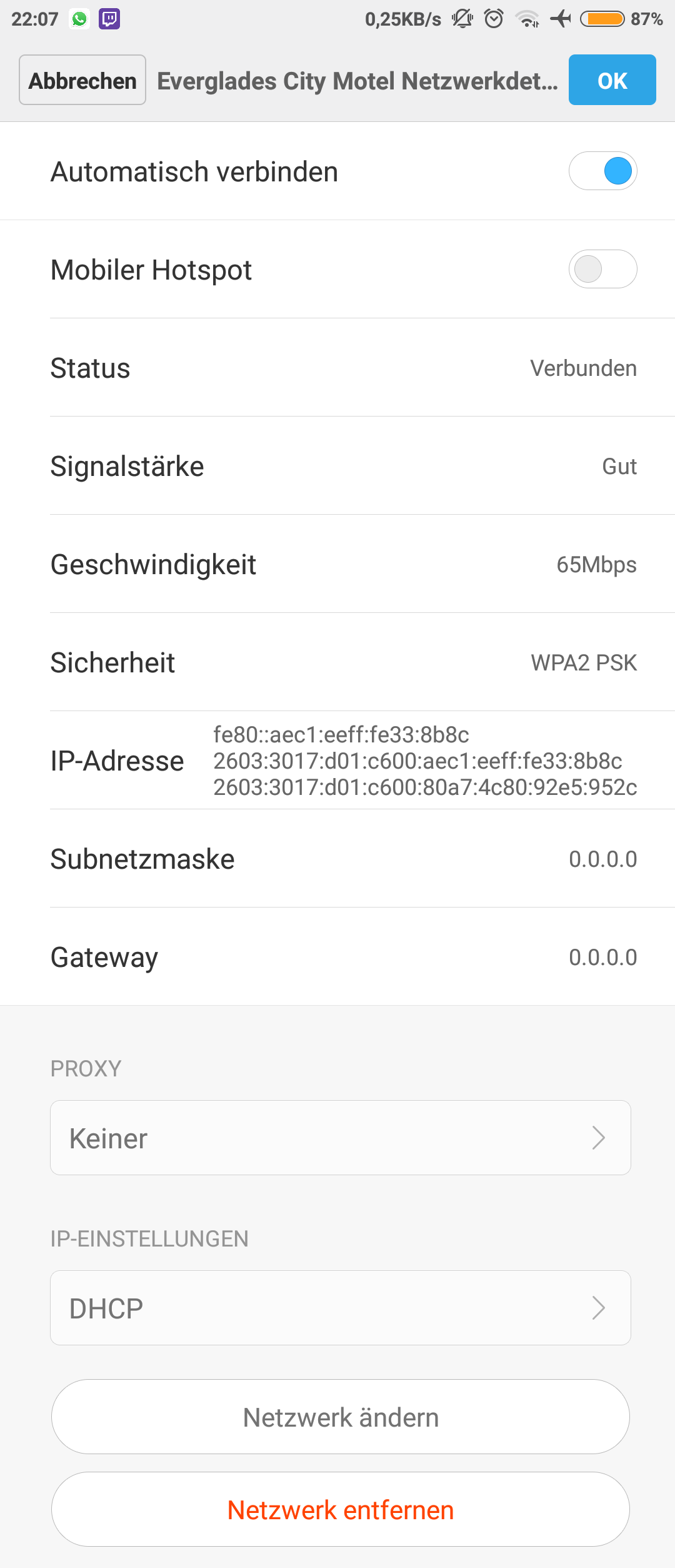The image size is (675, 1568).
Task: Tap the alarm clock status icon
Action: click(494, 19)
